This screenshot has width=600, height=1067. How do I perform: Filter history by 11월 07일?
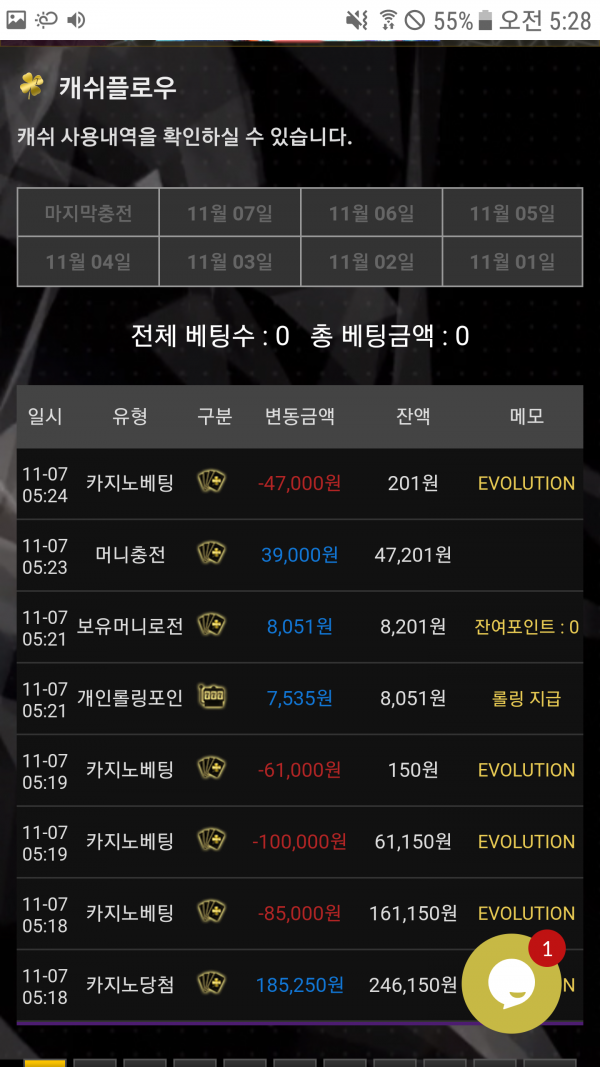(230, 213)
